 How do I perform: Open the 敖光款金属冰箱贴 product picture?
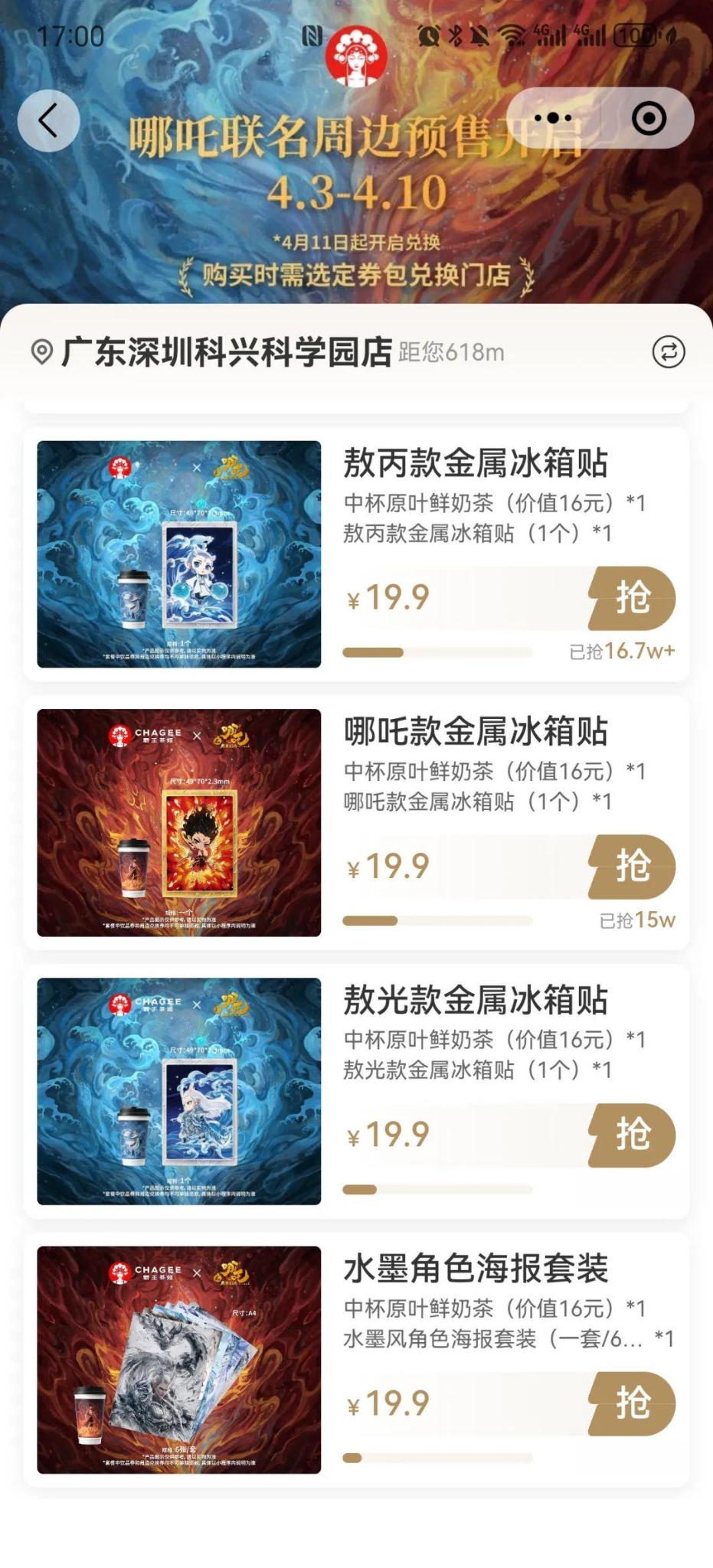[x=178, y=1091]
